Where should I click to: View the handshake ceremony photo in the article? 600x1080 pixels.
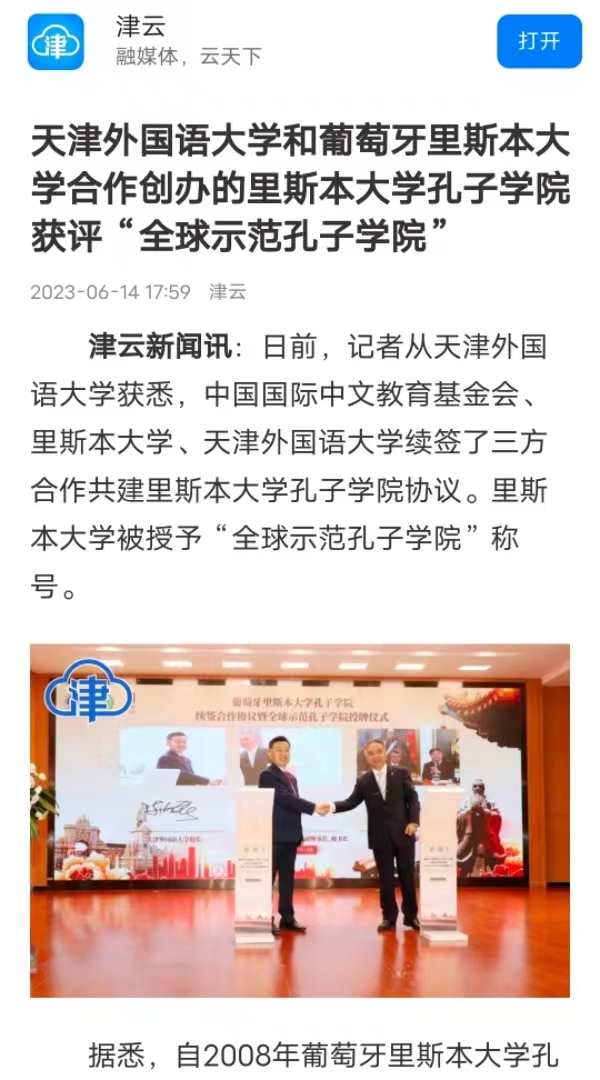click(300, 820)
